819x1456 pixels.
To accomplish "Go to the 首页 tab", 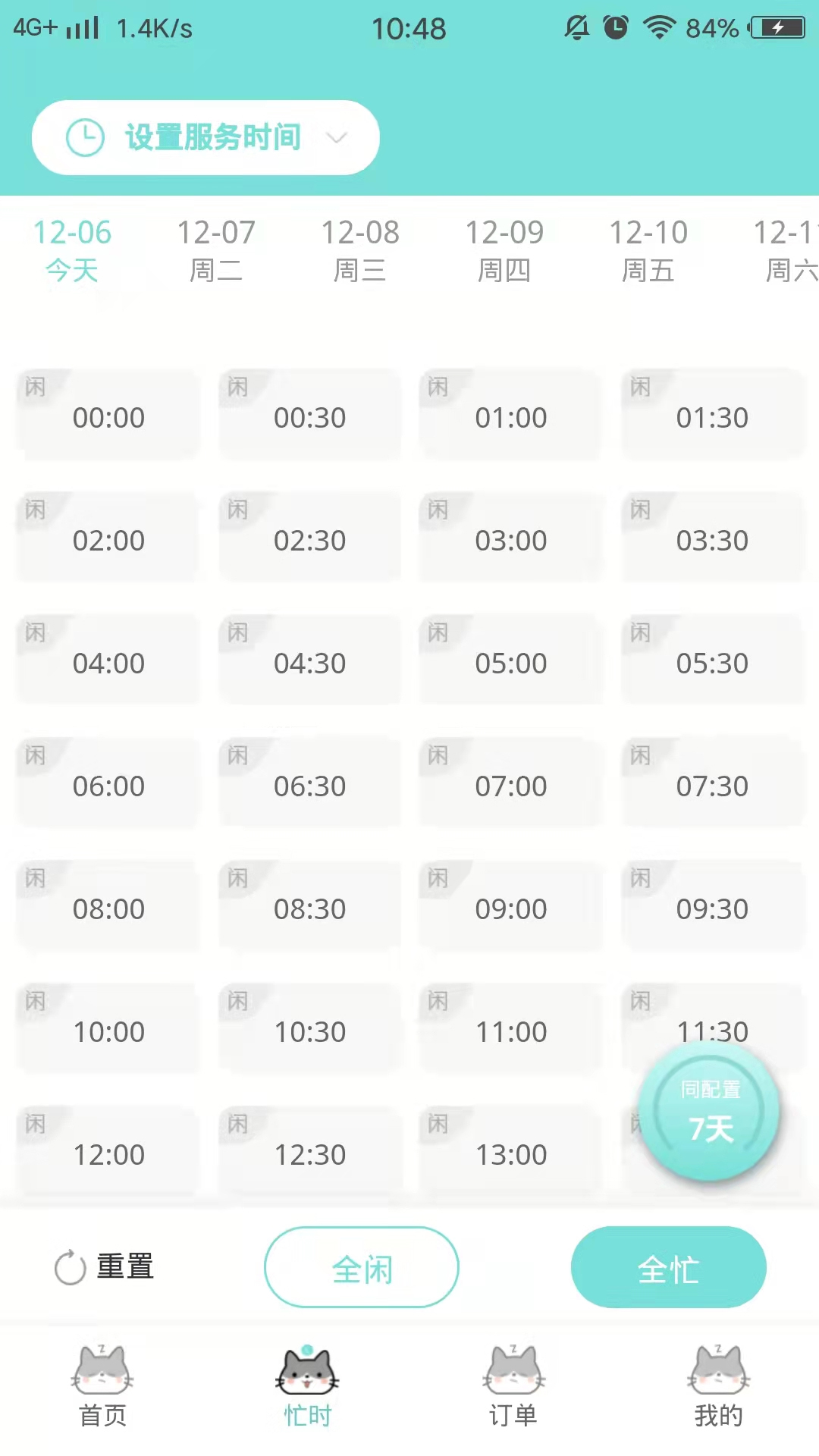I will tap(102, 1385).
